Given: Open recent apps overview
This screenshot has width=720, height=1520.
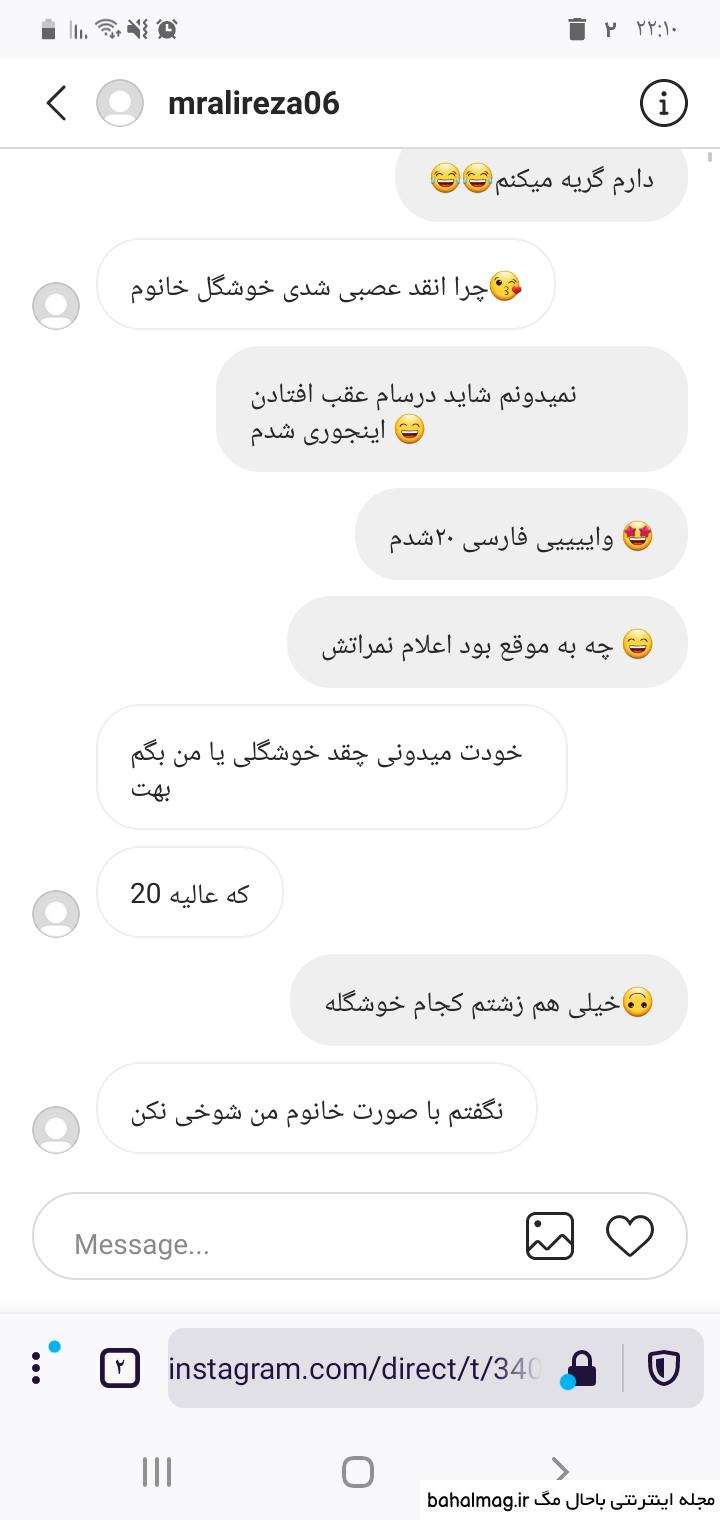Looking at the screenshot, I should pos(157,1472).
